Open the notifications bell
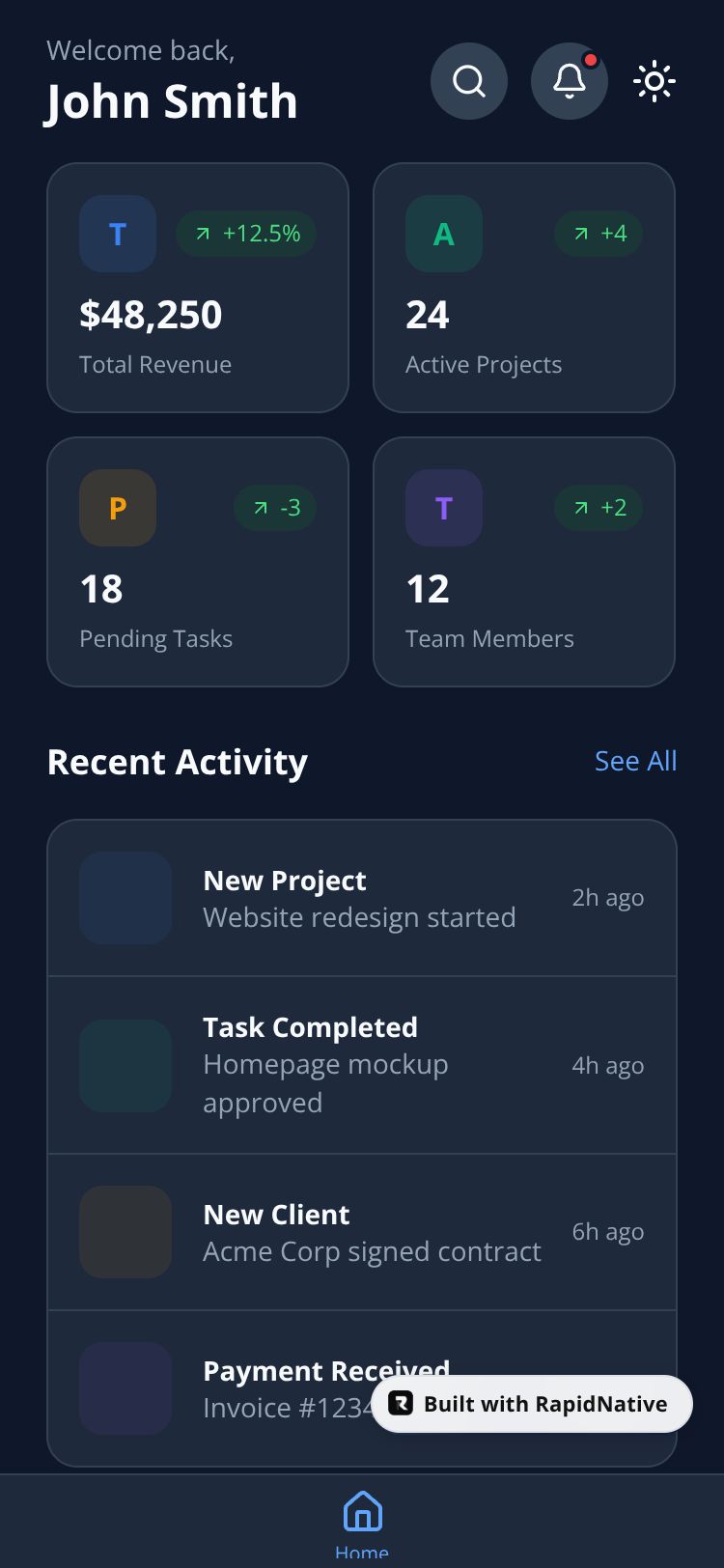 coord(570,81)
